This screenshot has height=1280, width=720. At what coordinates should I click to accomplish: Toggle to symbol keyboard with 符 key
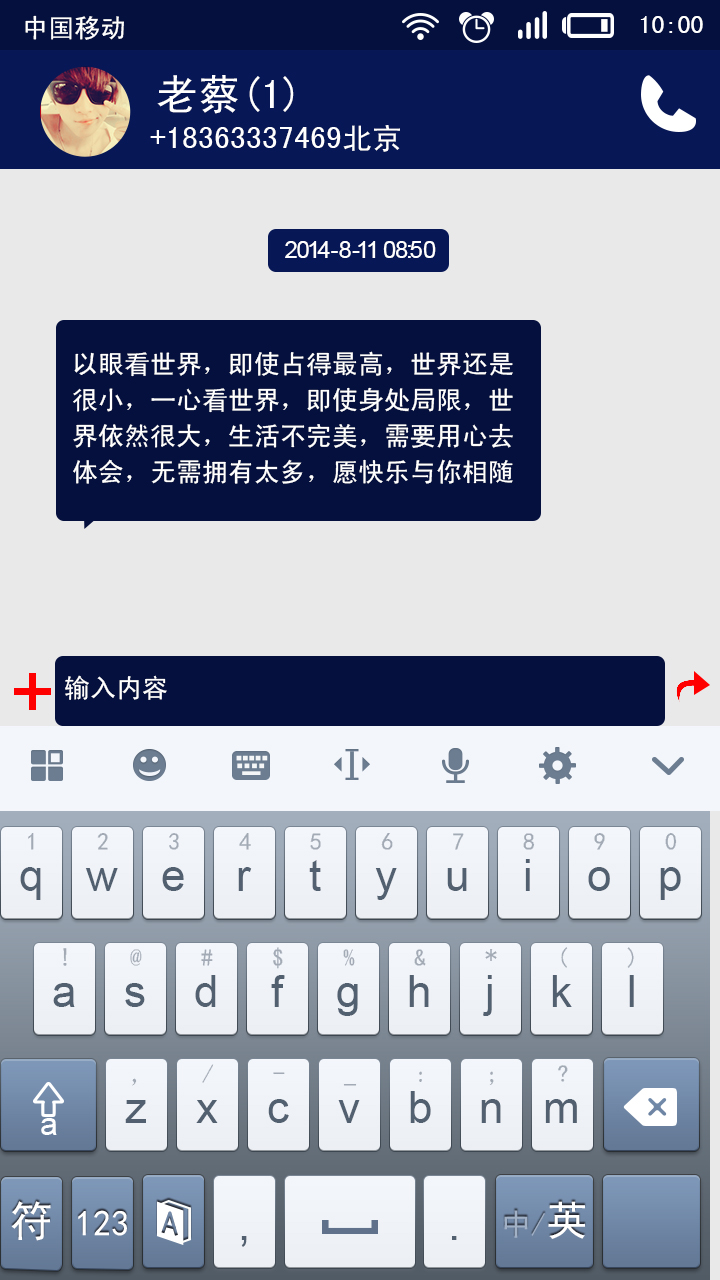(31, 1221)
